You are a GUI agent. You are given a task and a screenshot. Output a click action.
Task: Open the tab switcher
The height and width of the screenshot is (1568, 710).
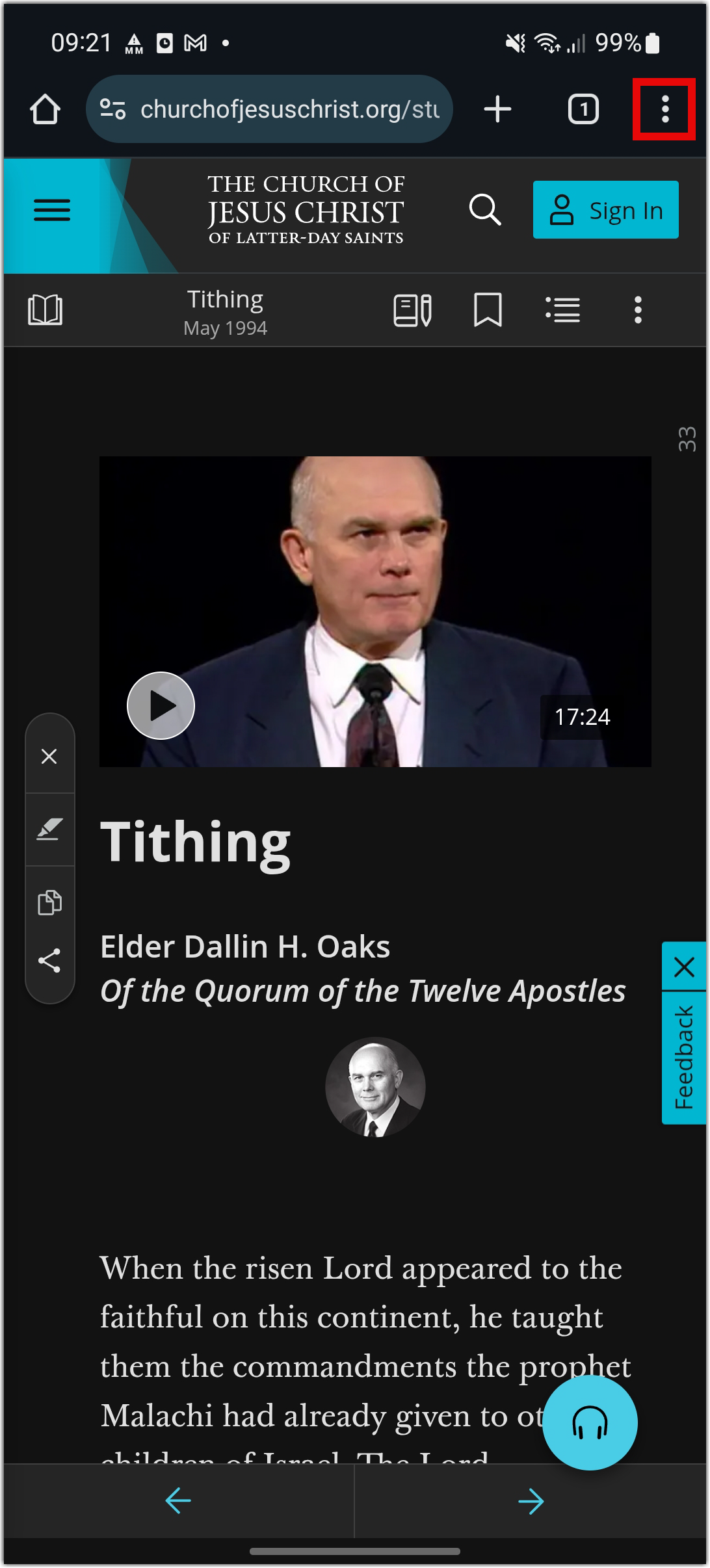click(583, 109)
